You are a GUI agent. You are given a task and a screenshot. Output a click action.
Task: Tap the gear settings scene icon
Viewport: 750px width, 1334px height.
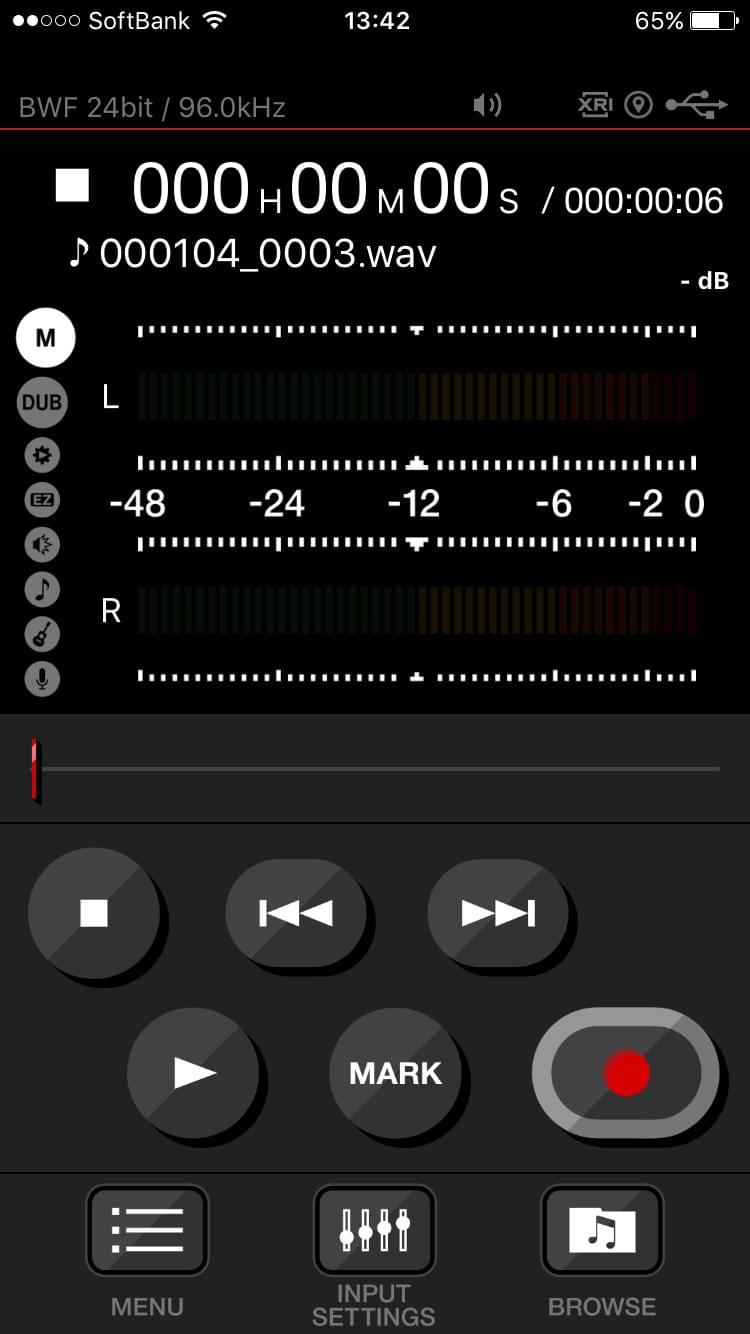tap(42, 456)
